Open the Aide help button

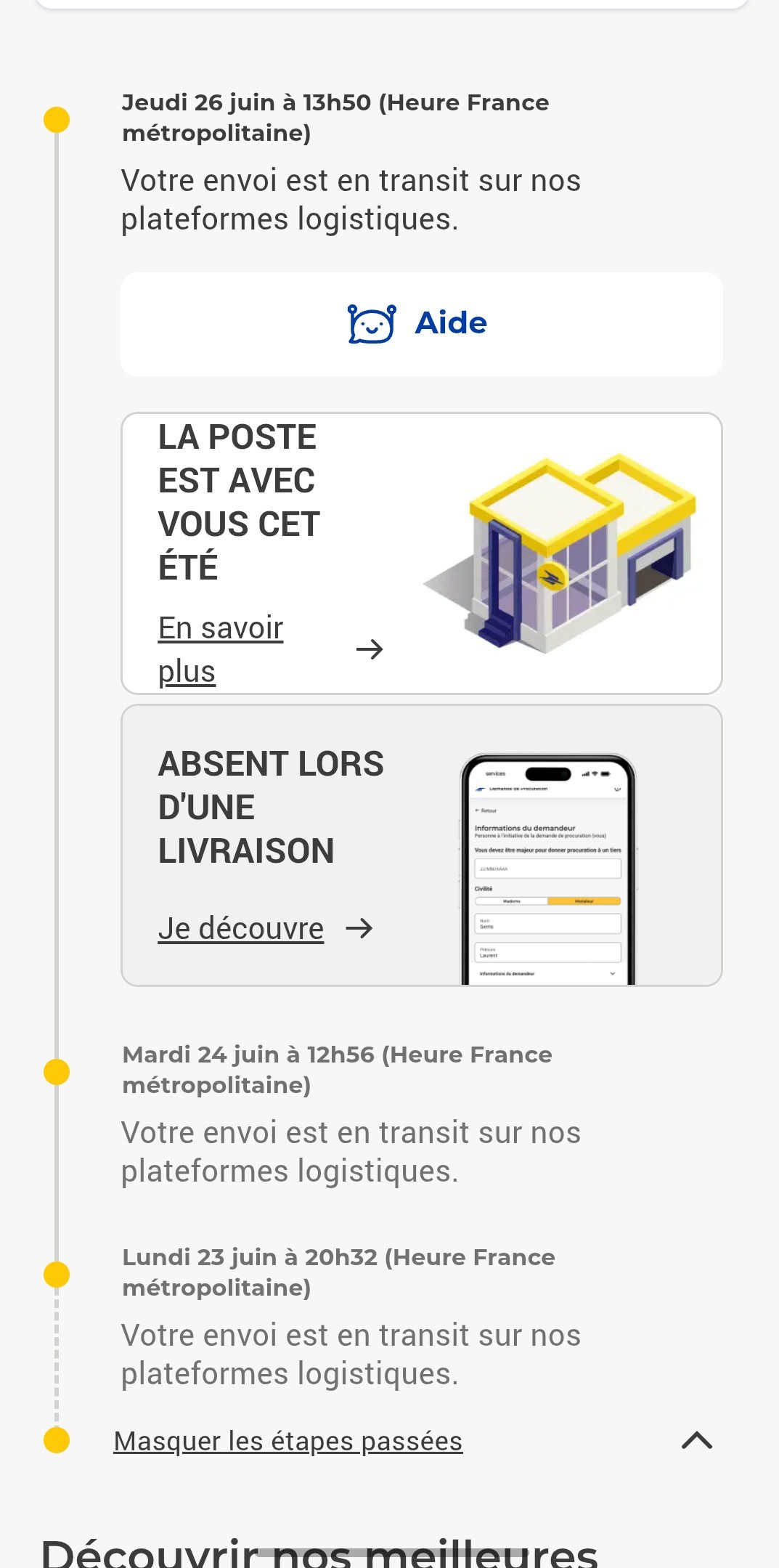pos(421,324)
